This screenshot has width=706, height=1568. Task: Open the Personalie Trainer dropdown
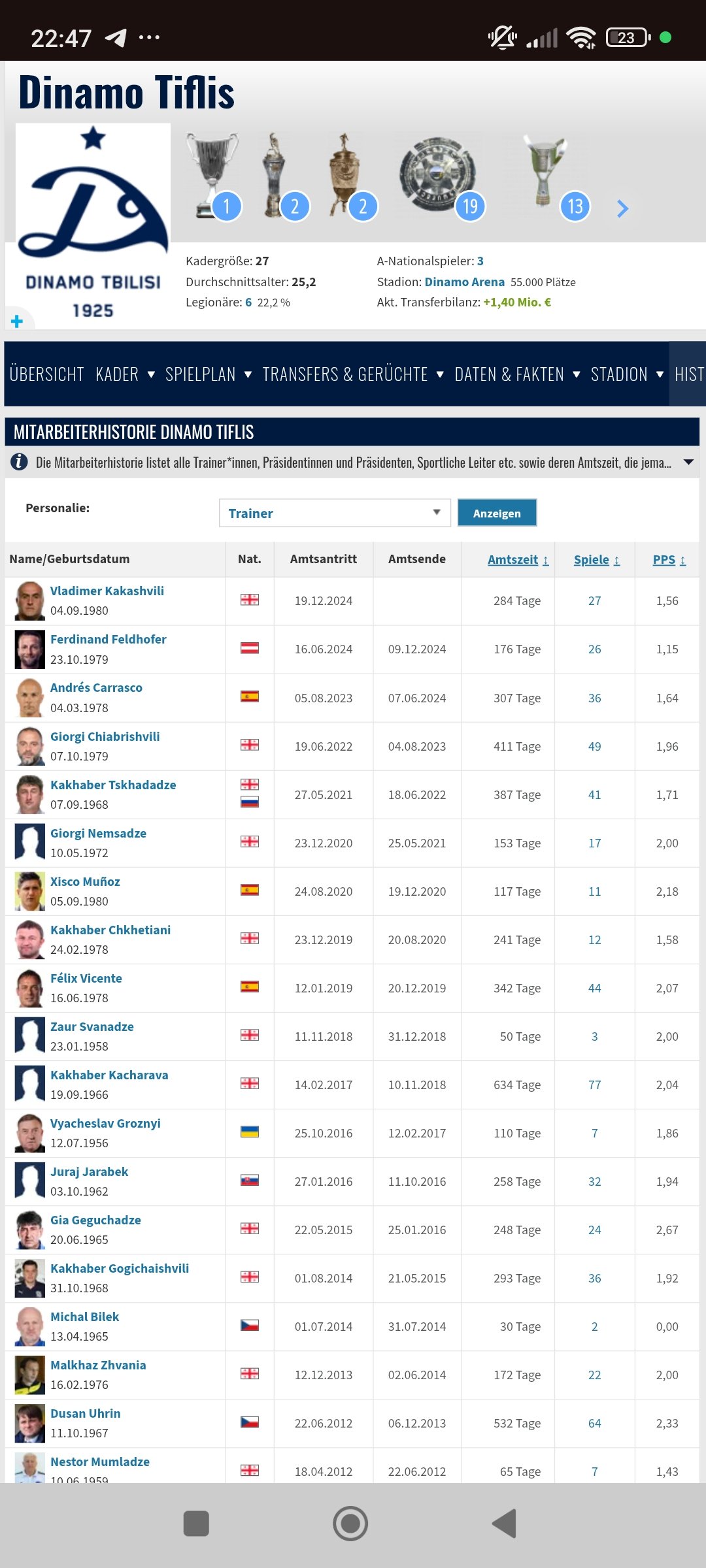(335, 513)
